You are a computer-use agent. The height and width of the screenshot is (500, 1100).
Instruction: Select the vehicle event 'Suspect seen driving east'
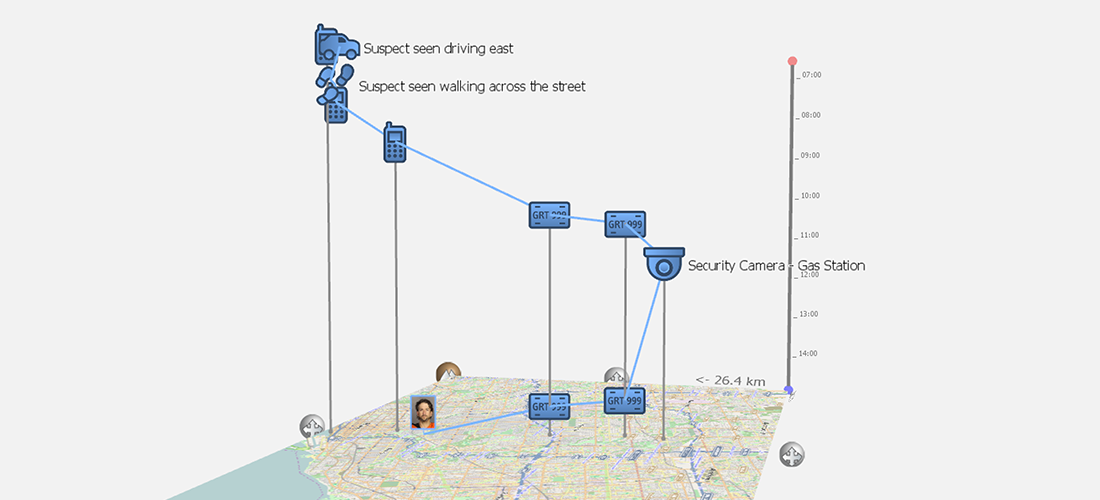coord(336,45)
